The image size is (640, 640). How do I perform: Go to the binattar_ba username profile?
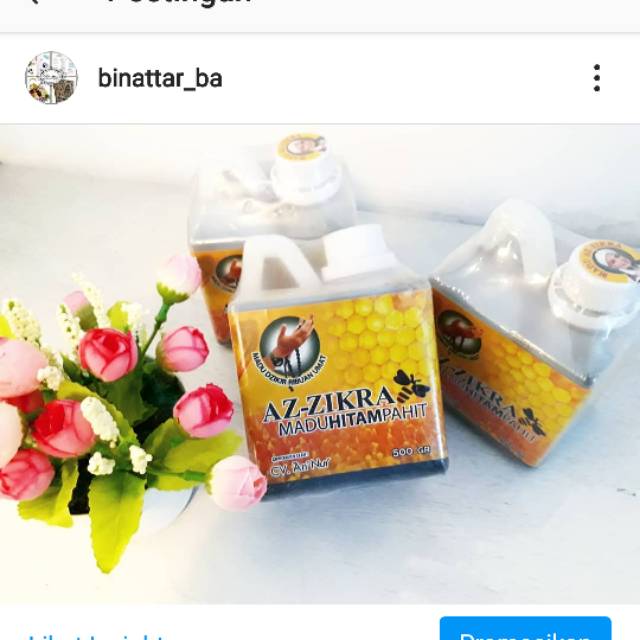coord(160,78)
